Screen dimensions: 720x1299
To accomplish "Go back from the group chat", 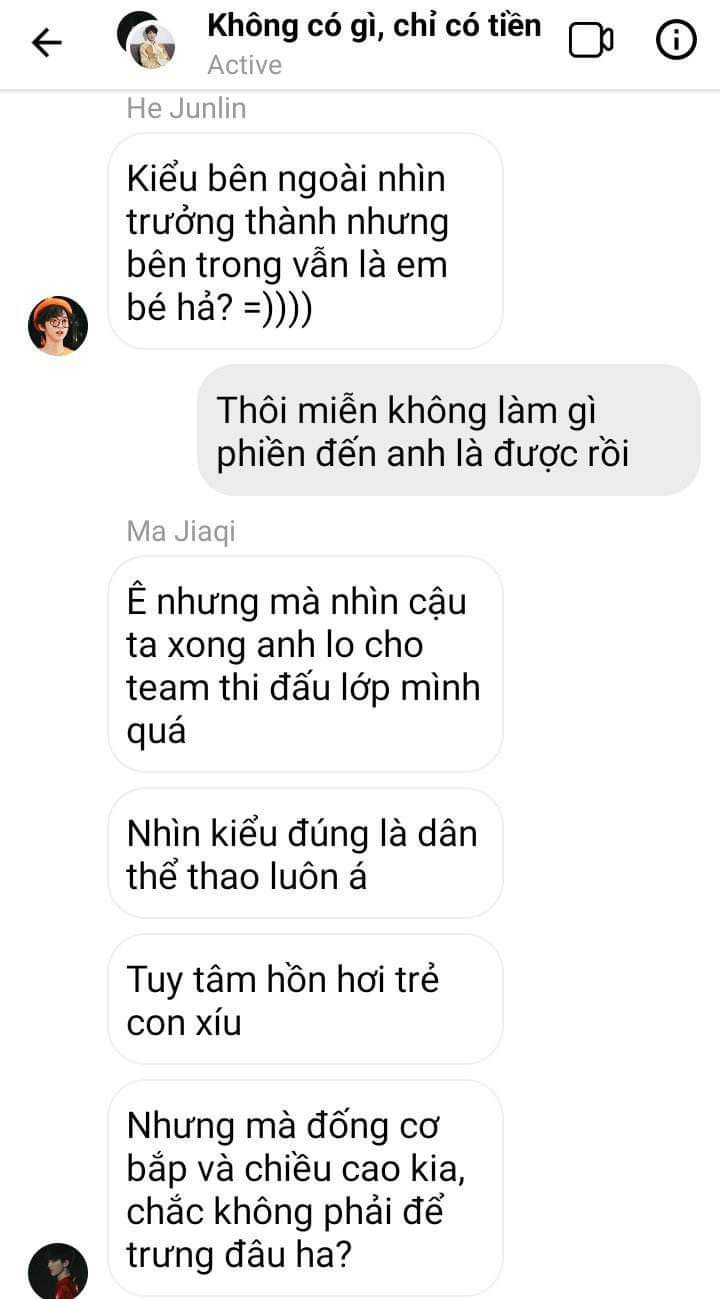I will 46,42.
